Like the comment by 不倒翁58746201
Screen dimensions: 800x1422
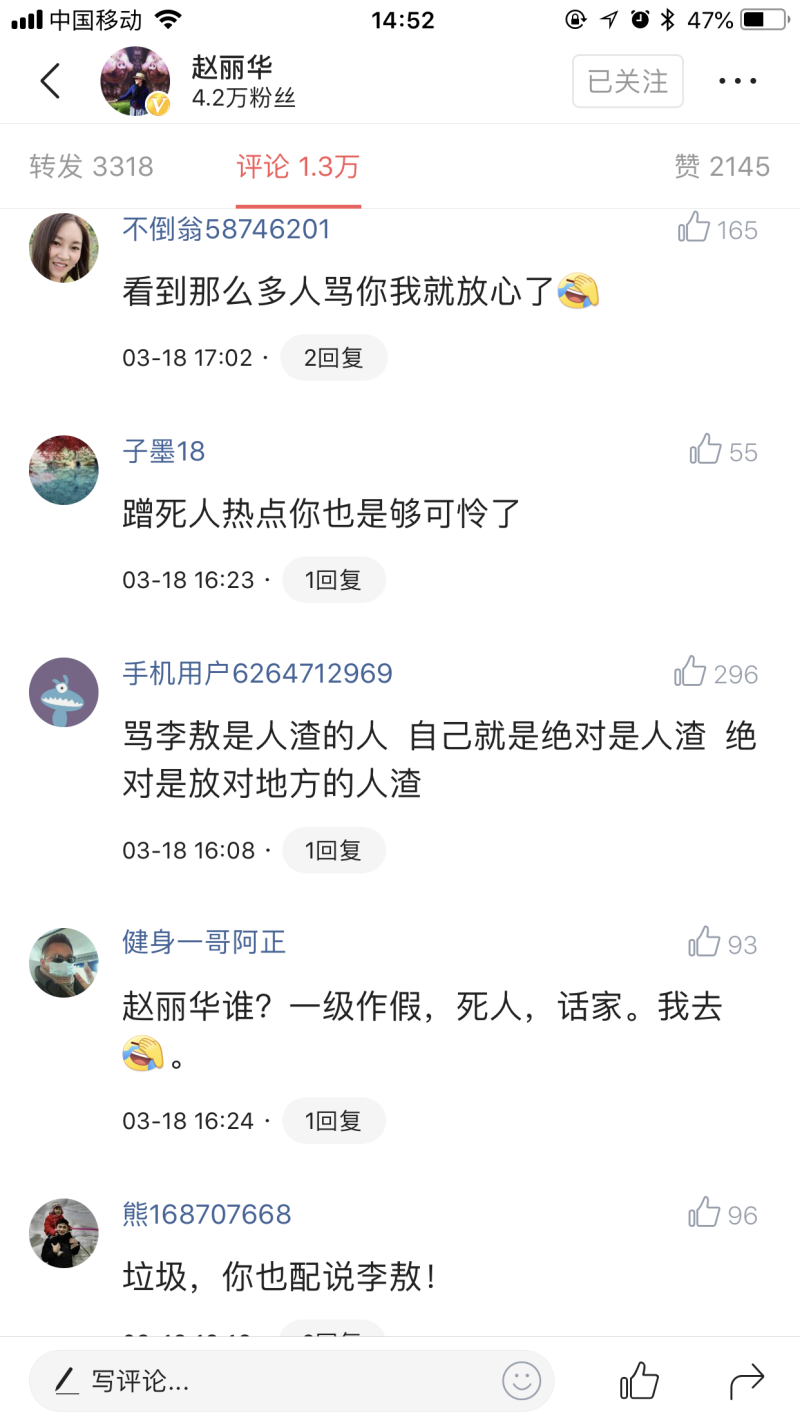pos(718,229)
